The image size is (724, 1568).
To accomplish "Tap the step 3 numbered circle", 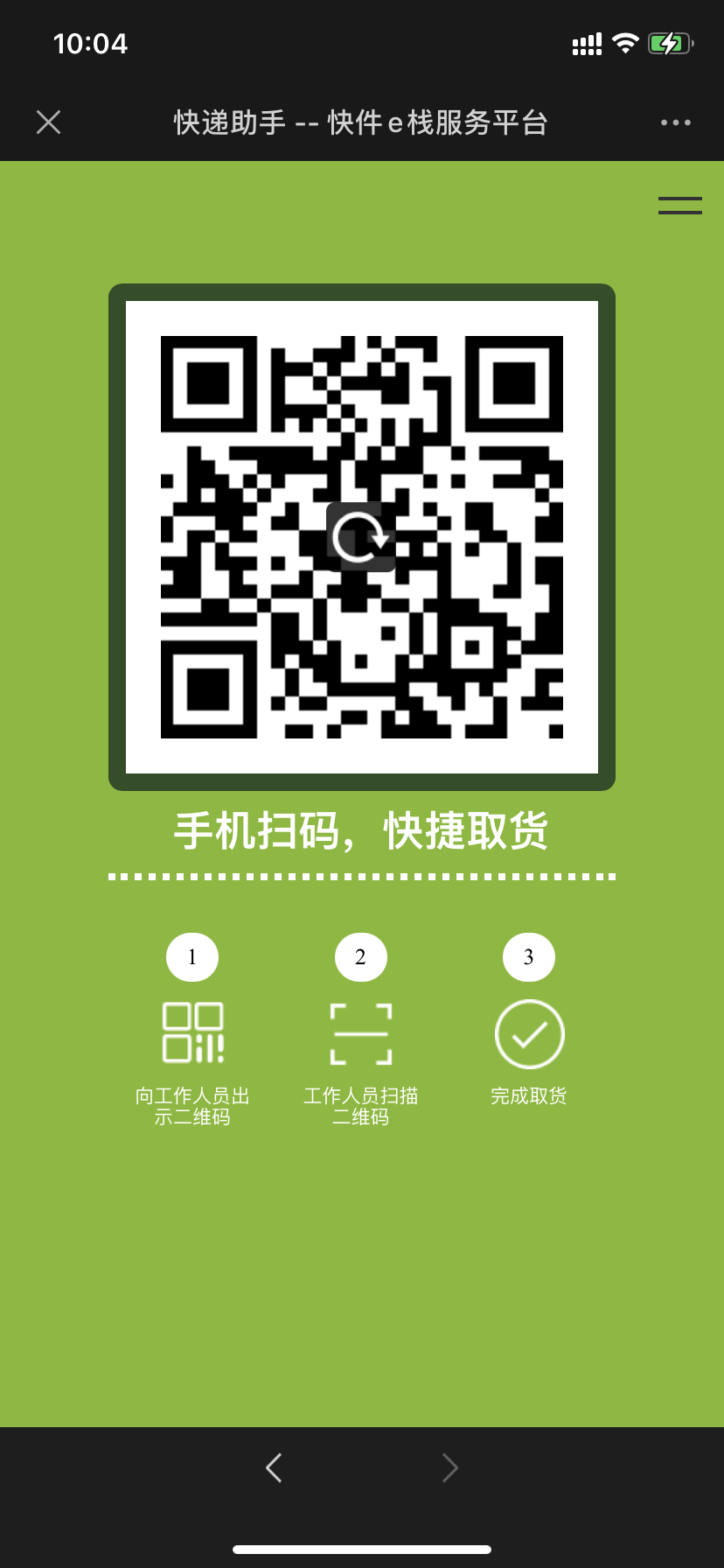I will (528, 956).
